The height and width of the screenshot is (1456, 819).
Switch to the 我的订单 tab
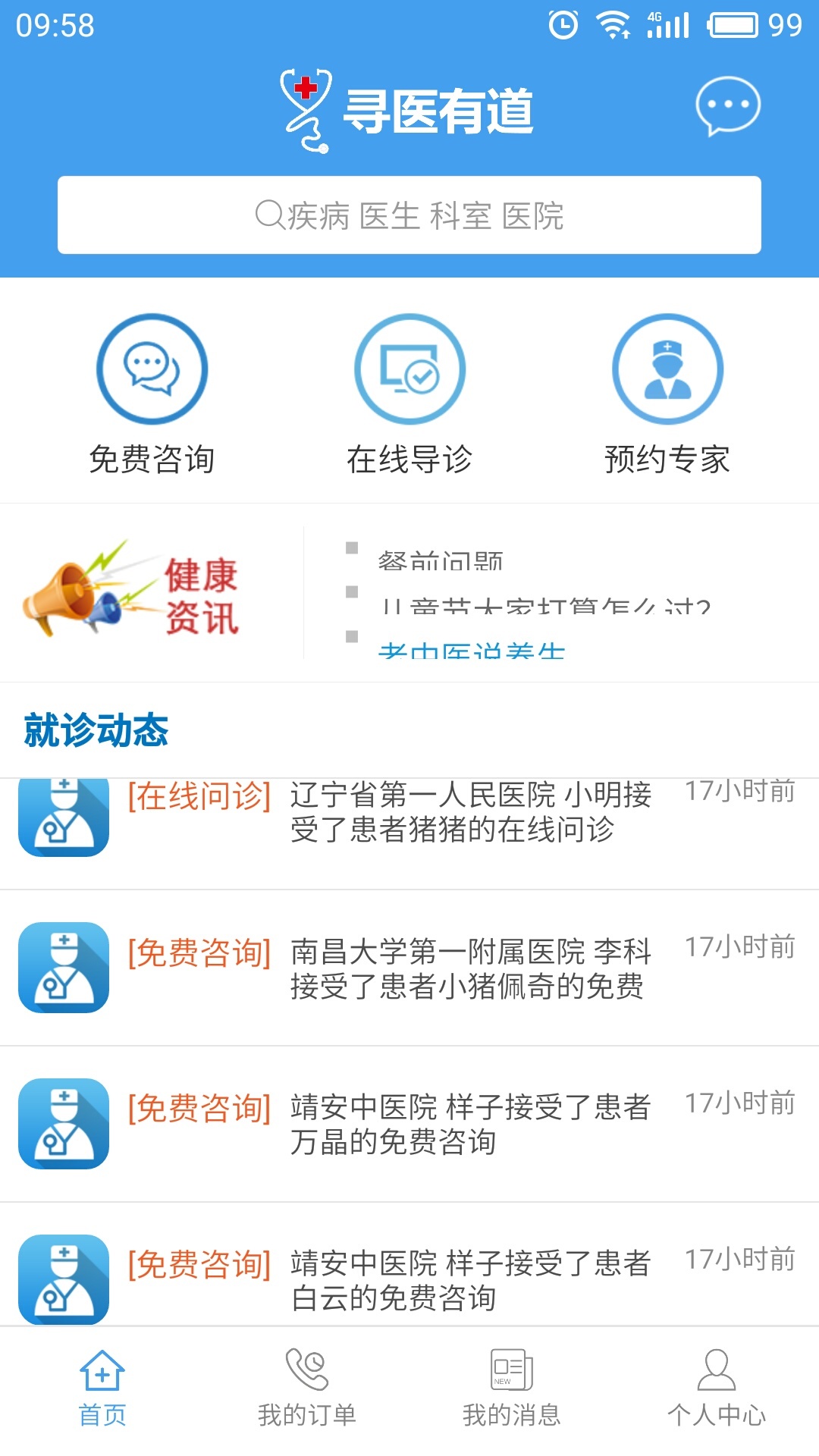point(307,1389)
